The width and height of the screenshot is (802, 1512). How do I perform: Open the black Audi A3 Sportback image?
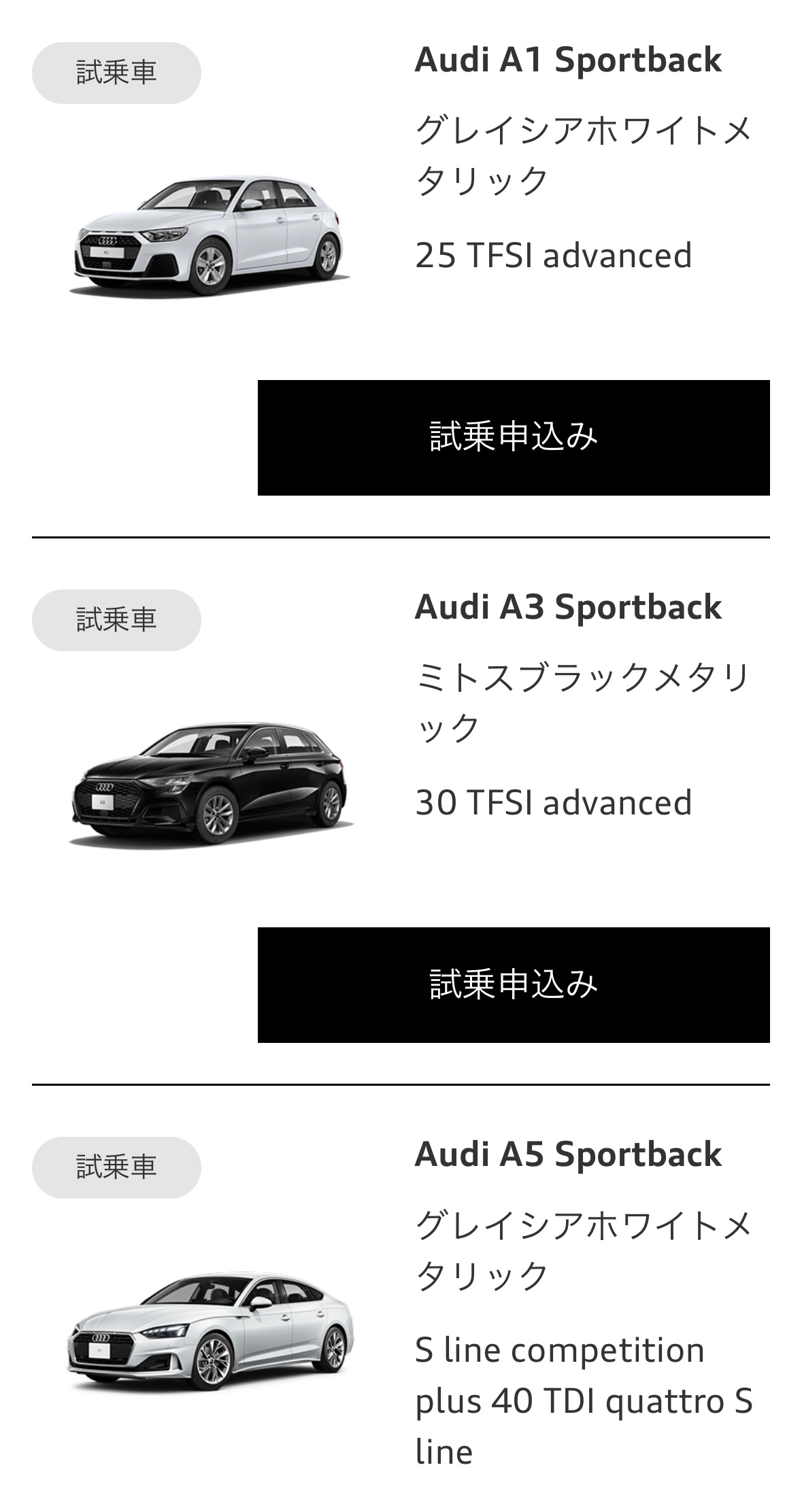[210, 785]
